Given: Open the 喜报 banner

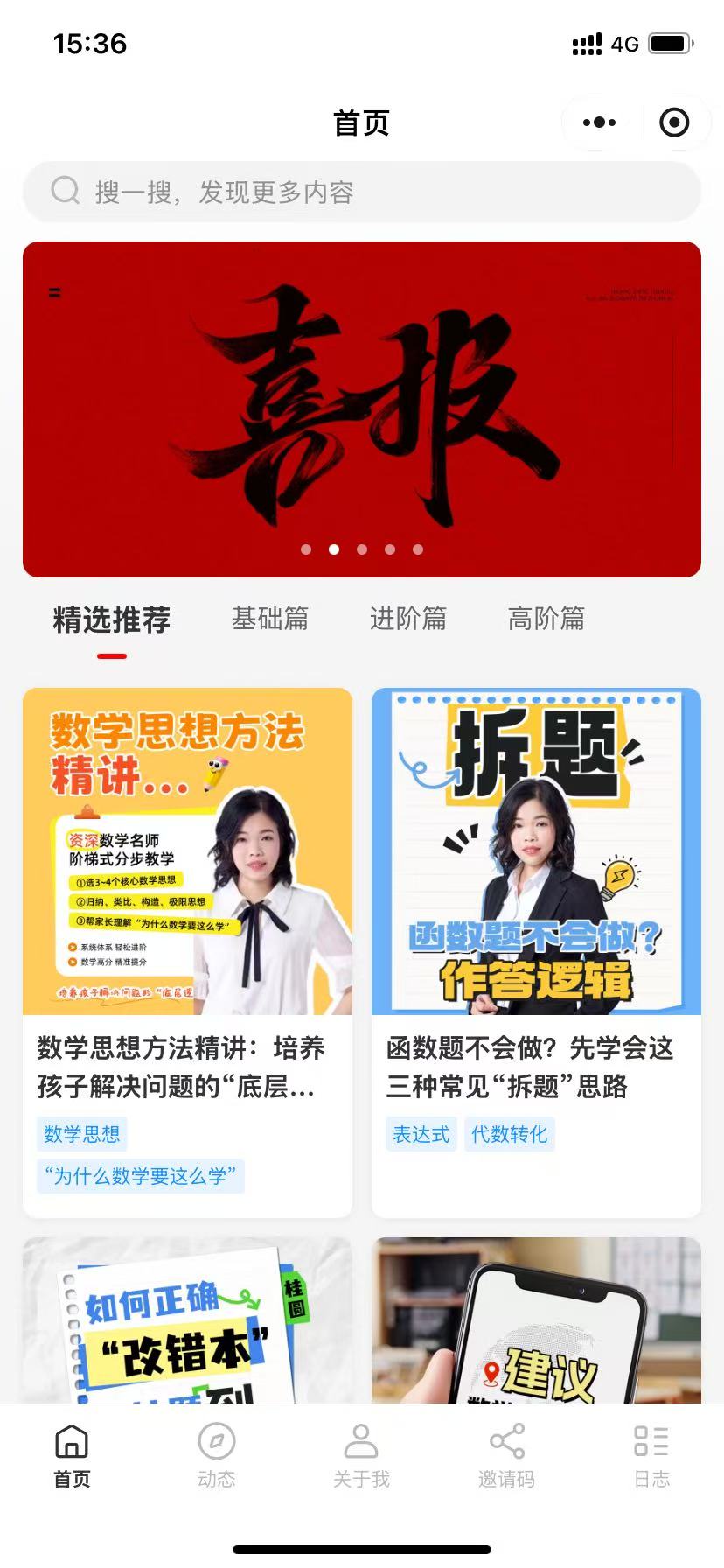Looking at the screenshot, I should coord(362,409).
